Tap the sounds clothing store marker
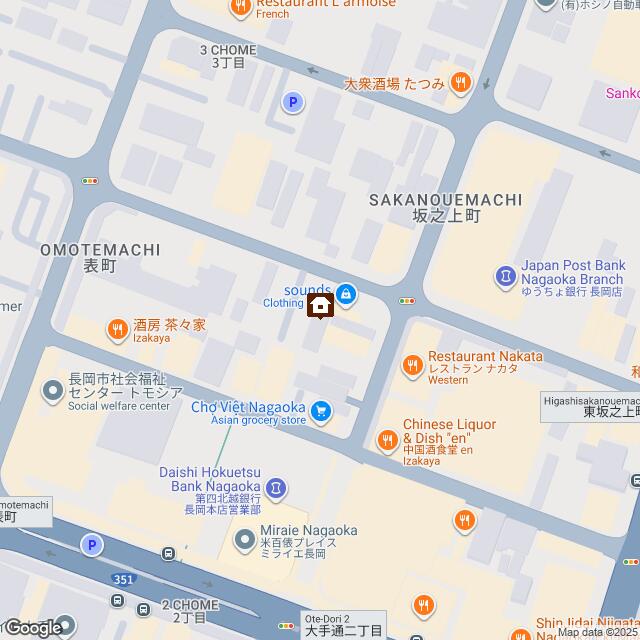Image resolution: width=640 pixels, height=640 pixels. [x=345, y=293]
